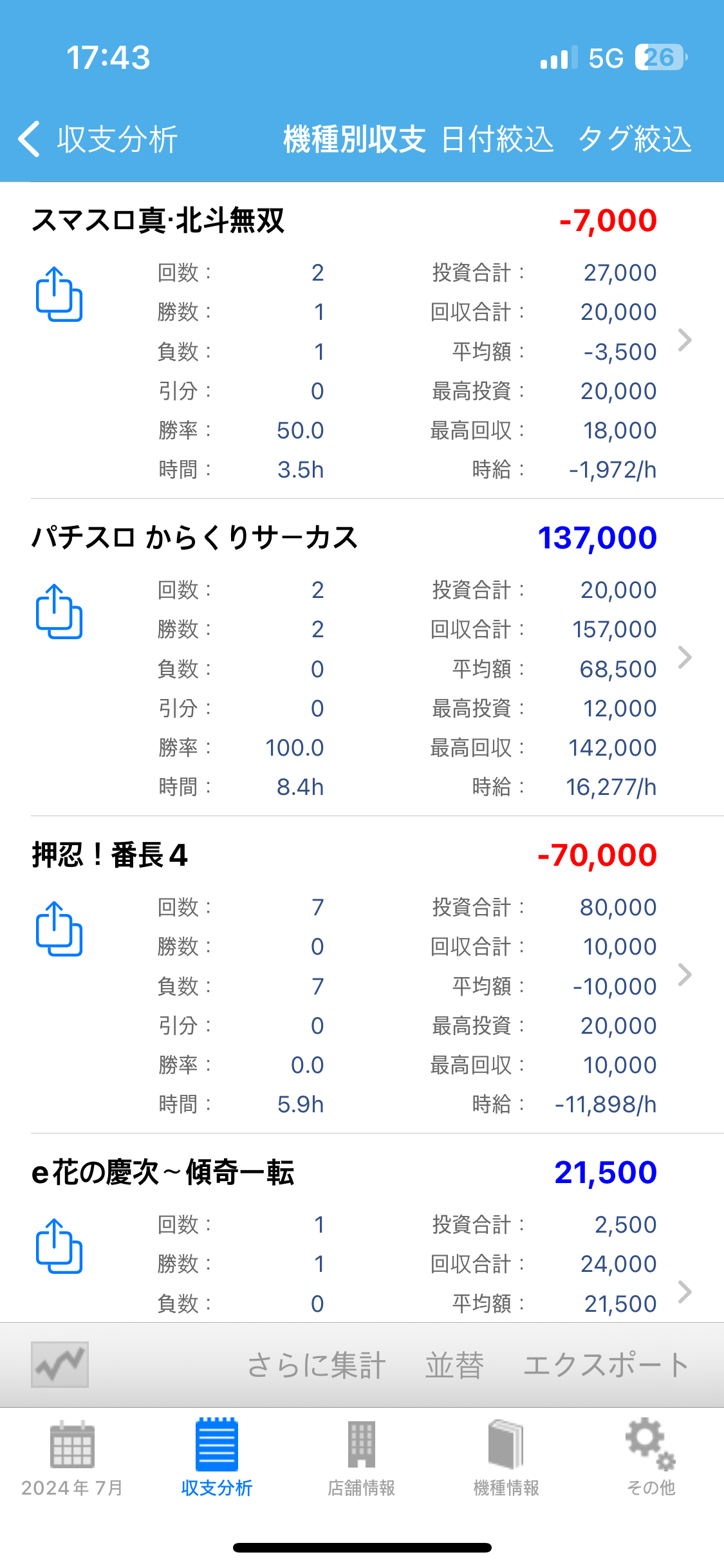724x1568 pixels.
Task: Tap さらに集計 for more aggregation
Action: [316, 1365]
